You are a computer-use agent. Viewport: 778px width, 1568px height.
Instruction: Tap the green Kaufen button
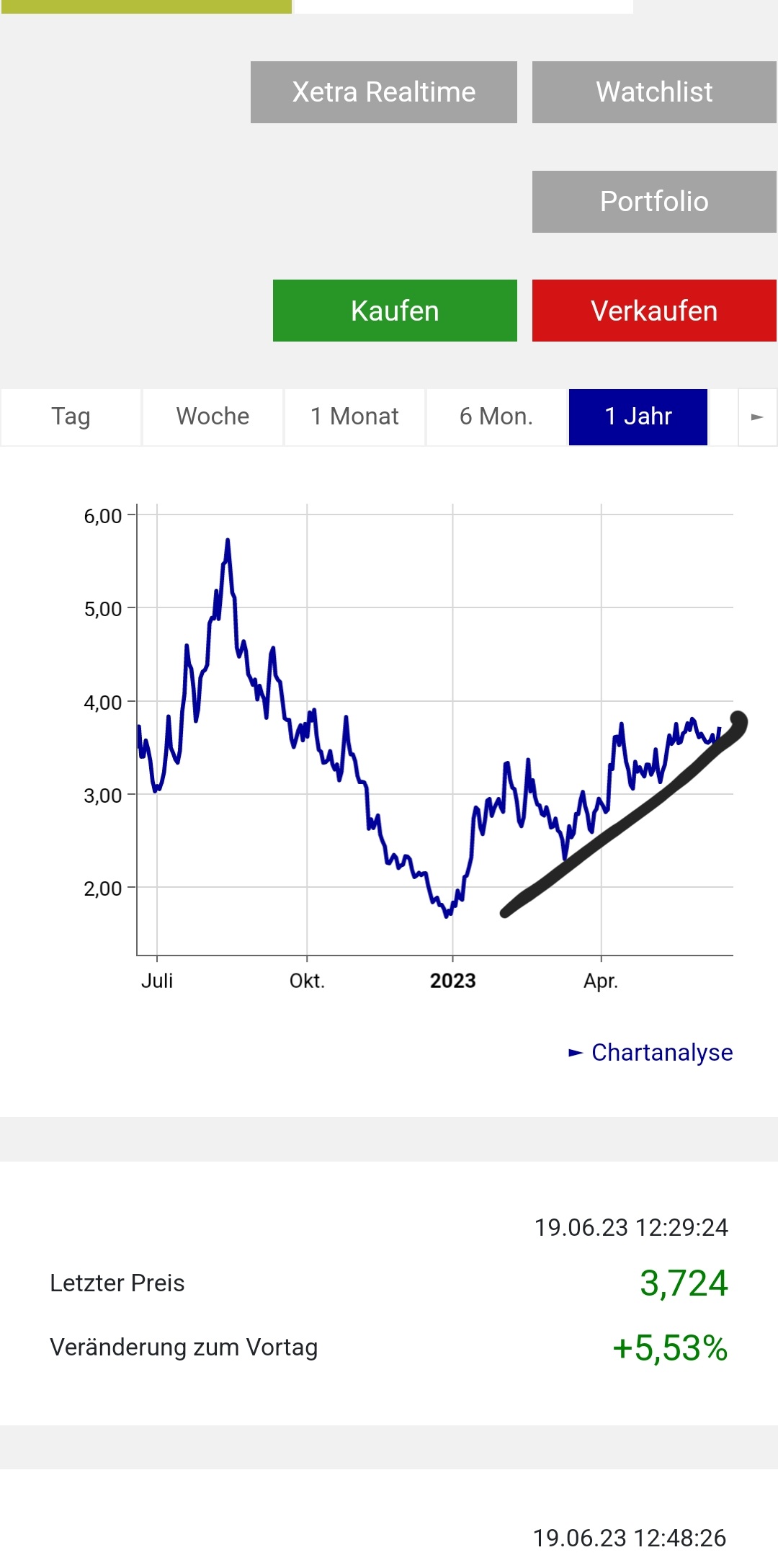coord(395,311)
